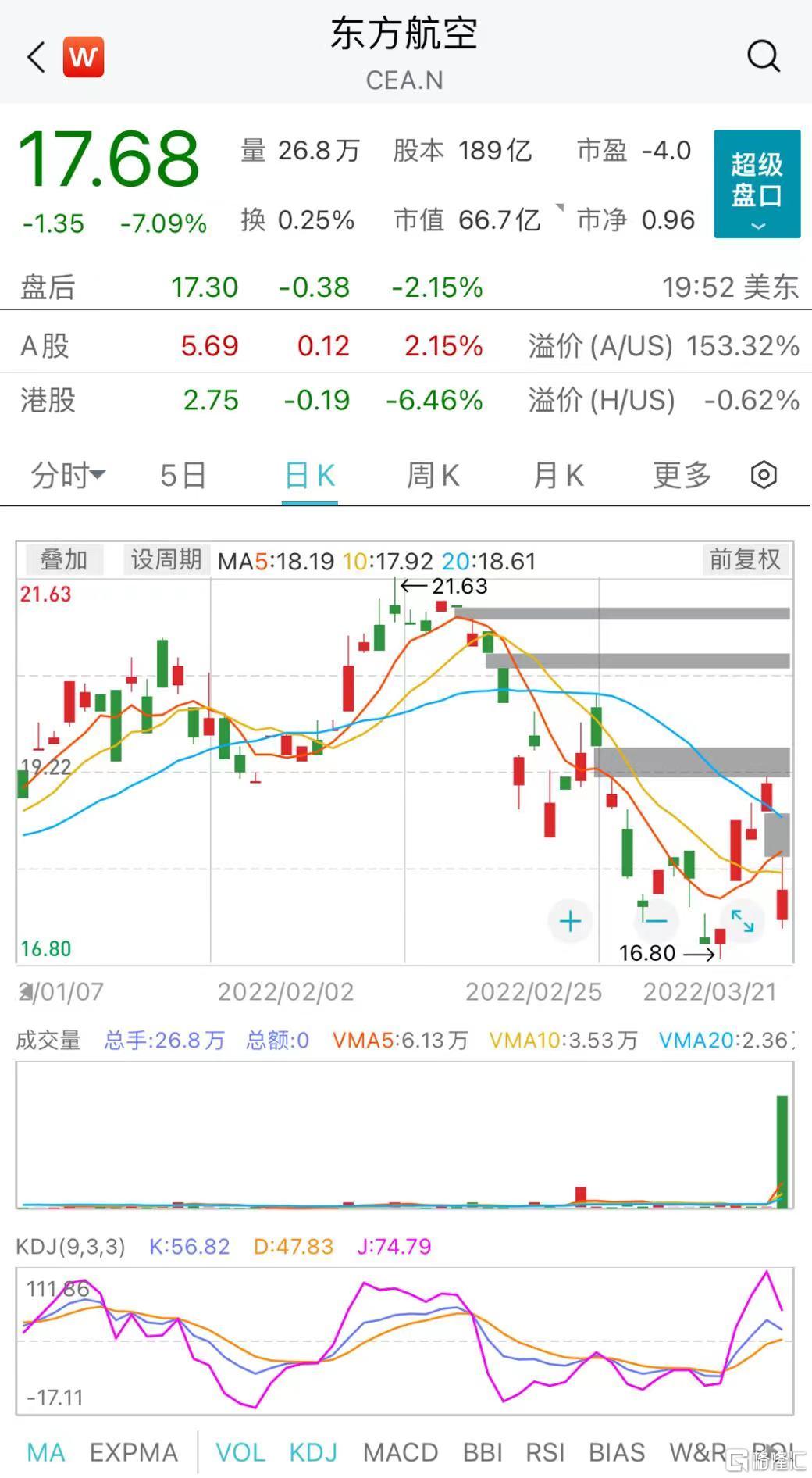Screen dimensions: 812x1478
Task: Select the RSI indicator
Action: coord(544,1452)
